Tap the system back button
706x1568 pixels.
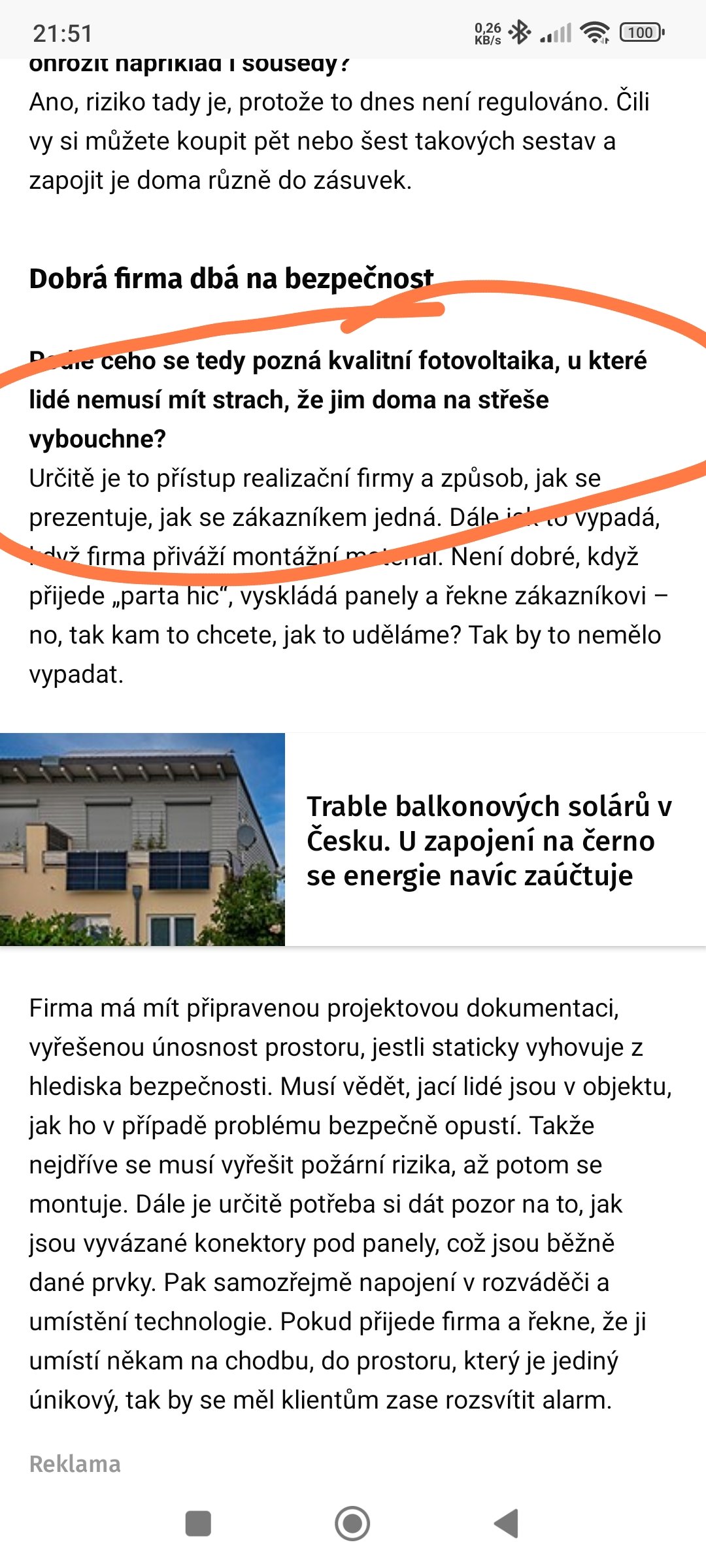[506, 1524]
